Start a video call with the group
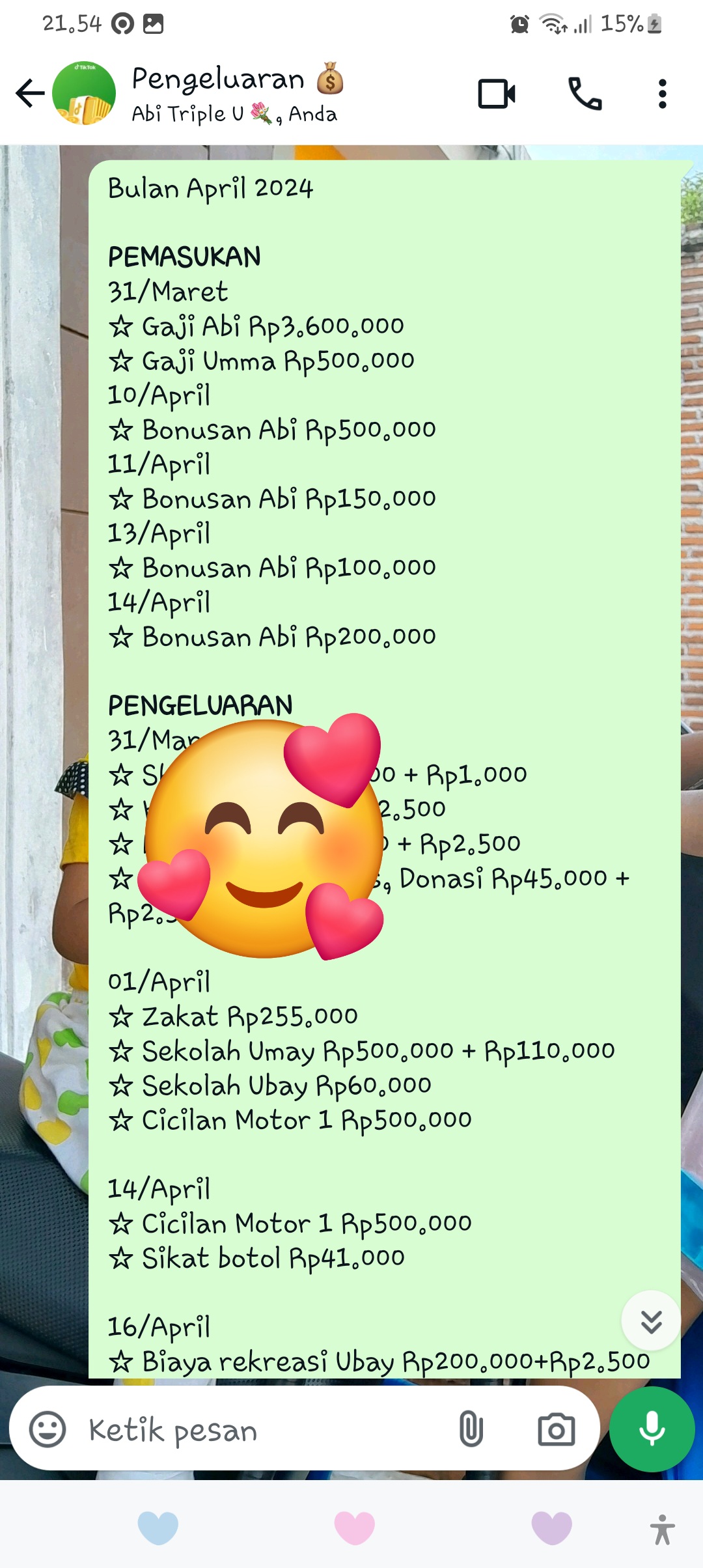703x1568 pixels. coord(497,94)
